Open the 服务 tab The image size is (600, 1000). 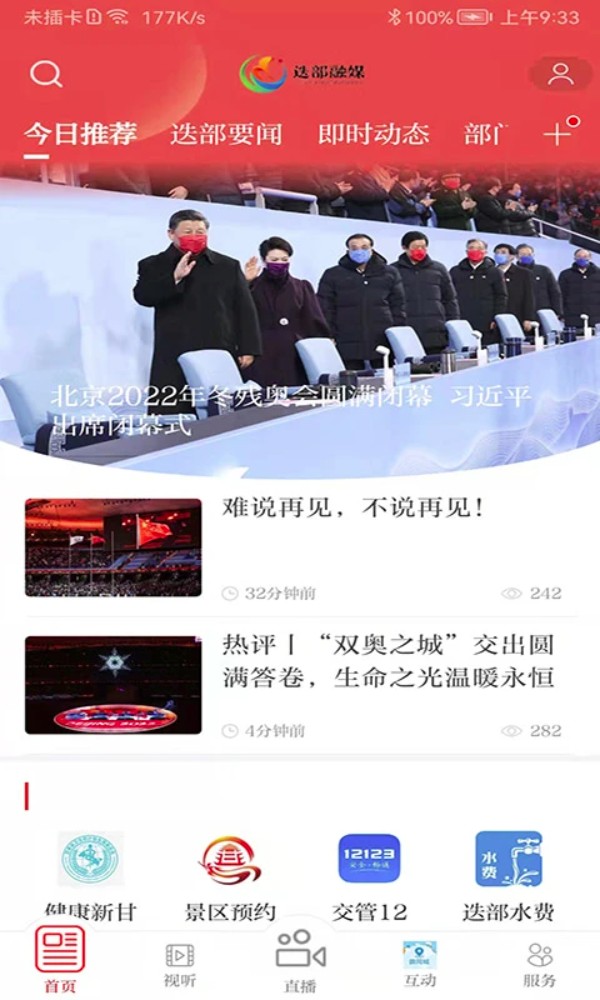539,965
